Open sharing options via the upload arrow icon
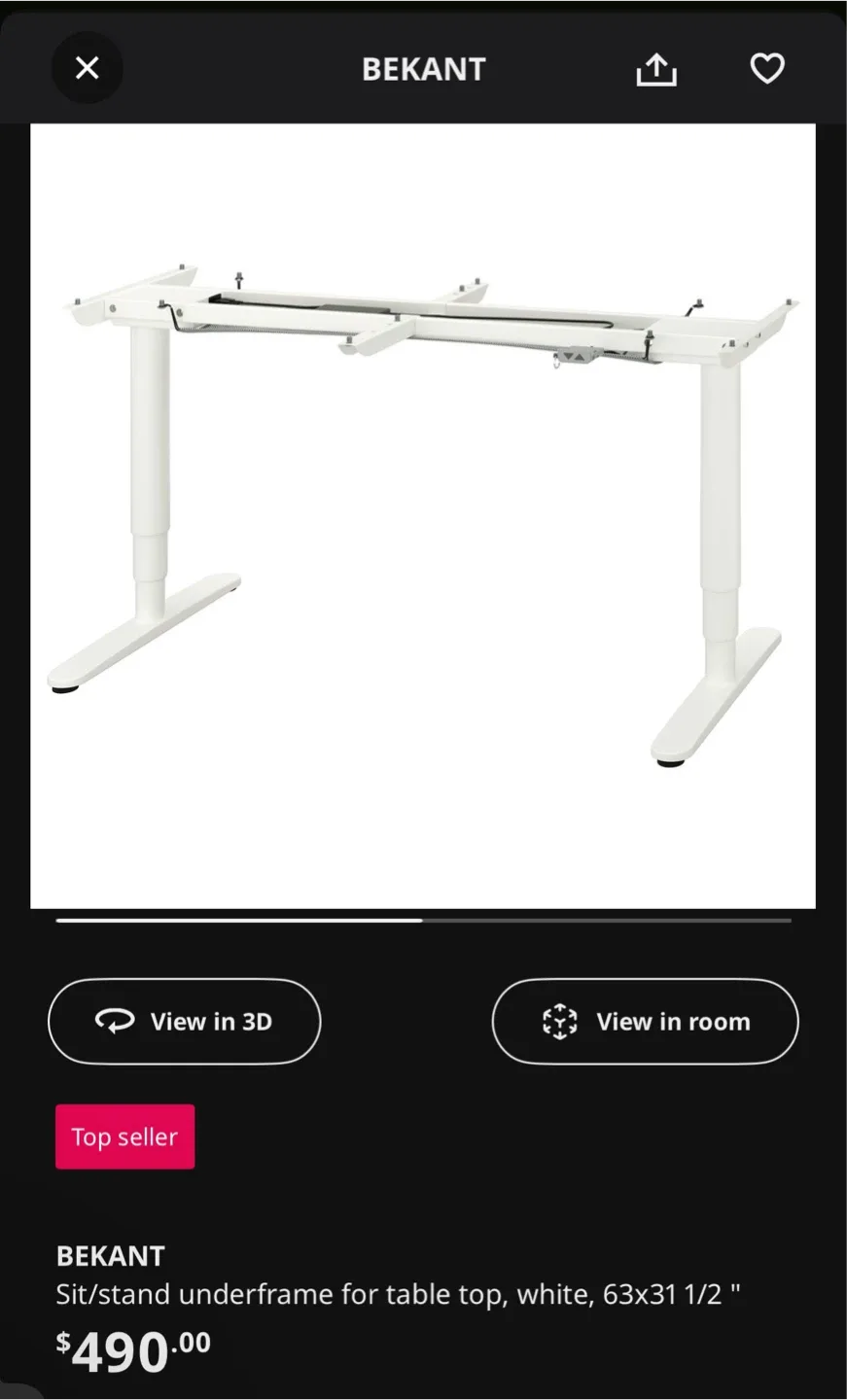The height and width of the screenshot is (1400, 847). click(656, 68)
